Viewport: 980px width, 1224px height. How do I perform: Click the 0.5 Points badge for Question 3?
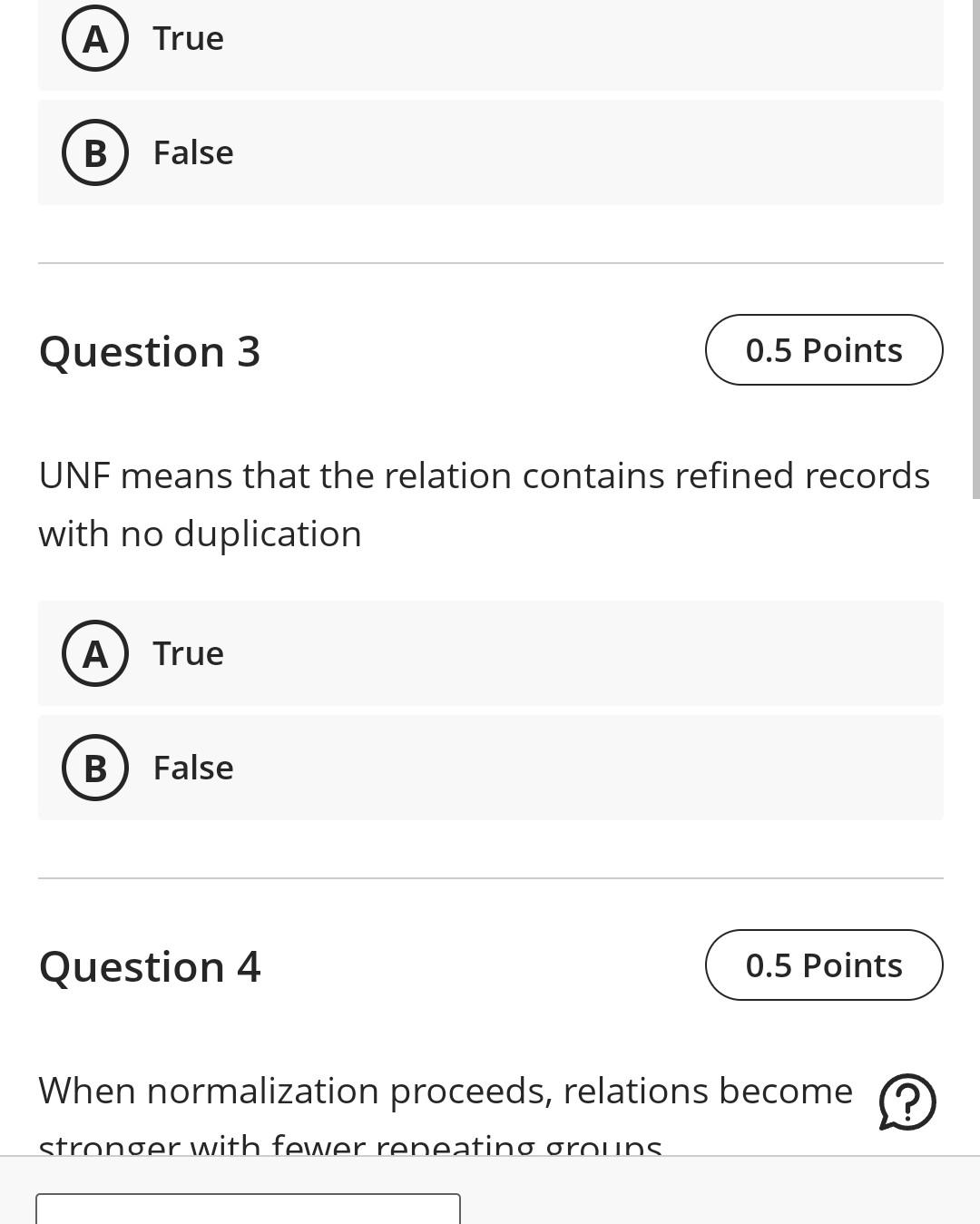824,349
